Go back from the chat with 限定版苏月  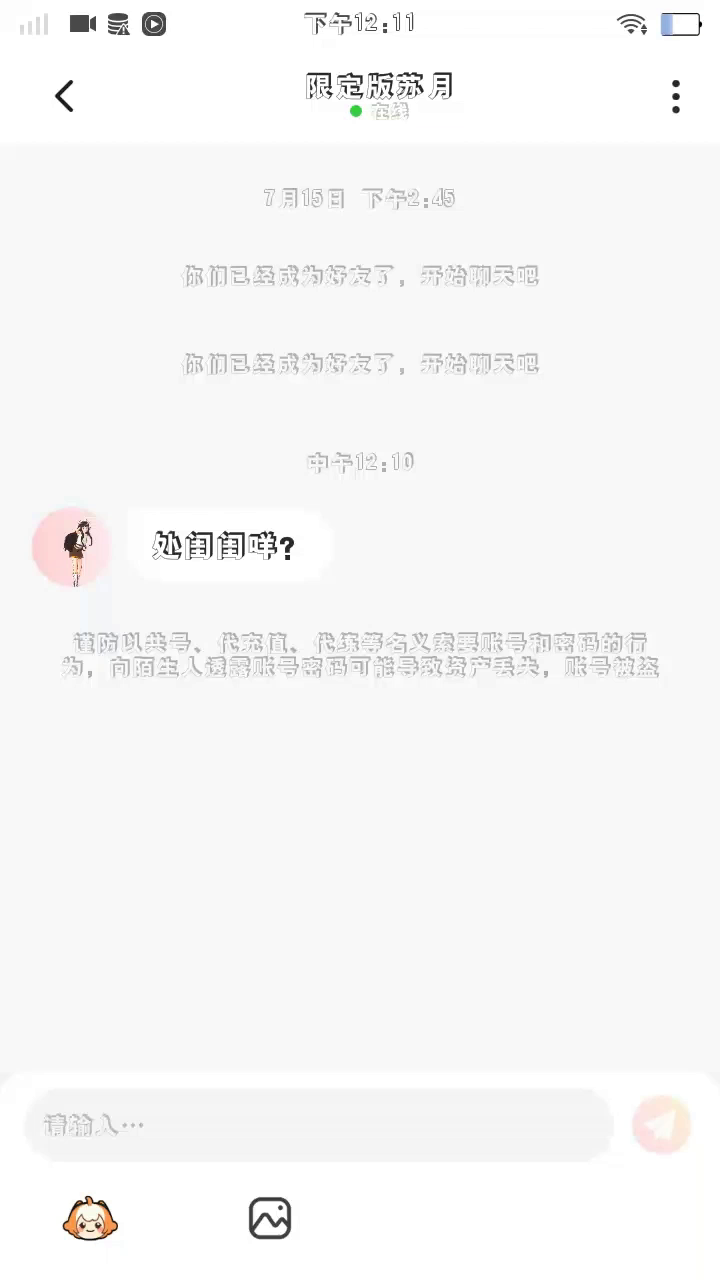(x=65, y=96)
